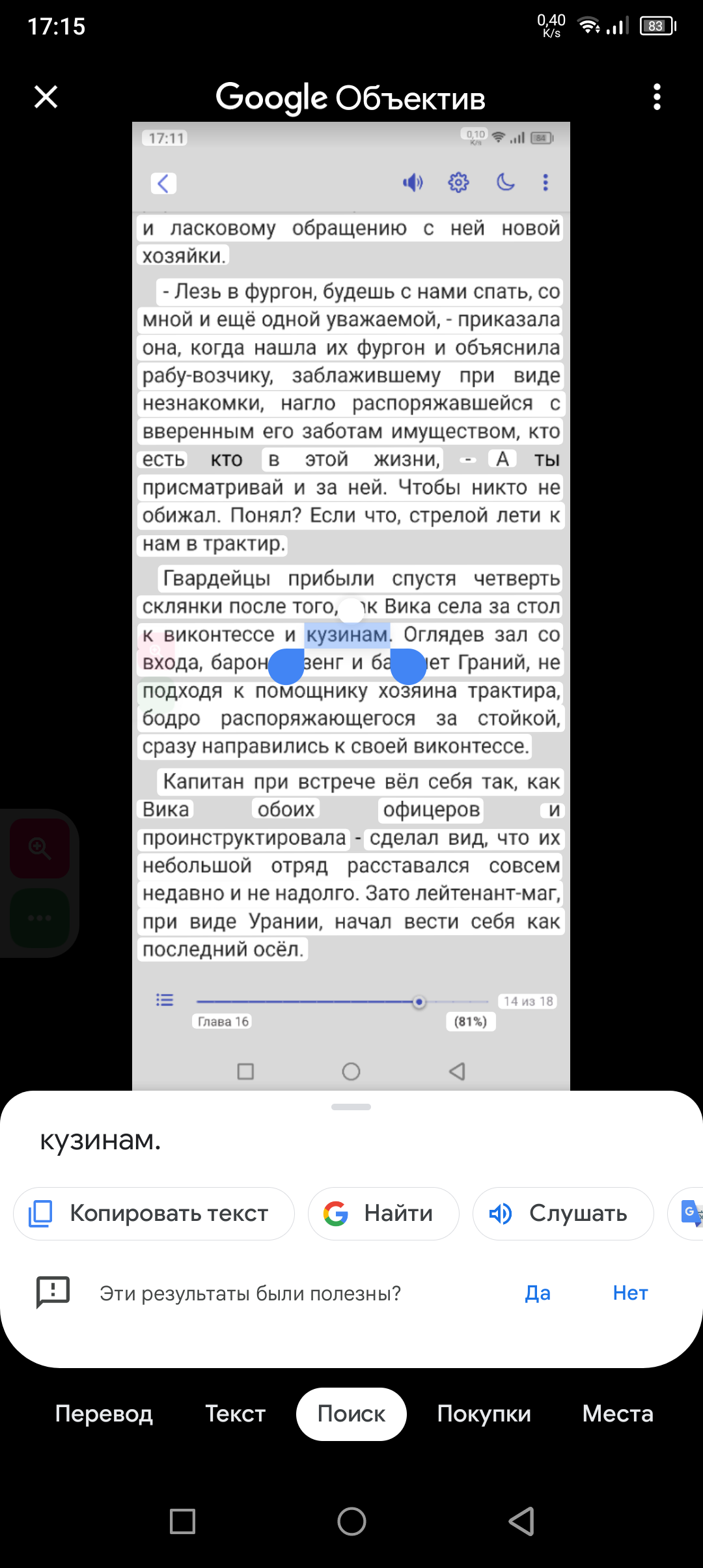The width and height of the screenshot is (703, 1568).
Task: Switch to the Места mode
Action: click(617, 1414)
